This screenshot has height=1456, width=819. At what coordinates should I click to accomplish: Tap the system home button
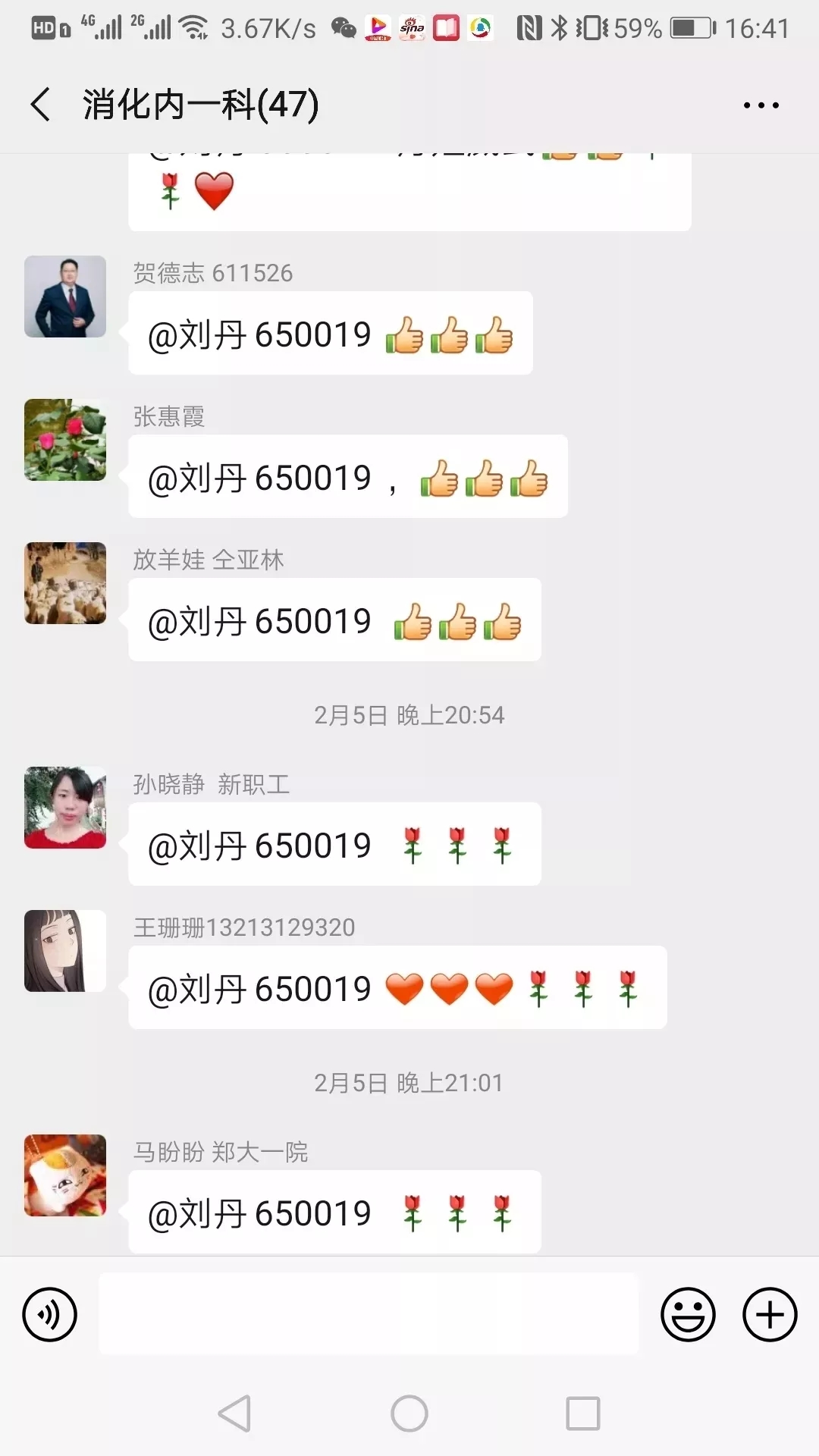409,1414
